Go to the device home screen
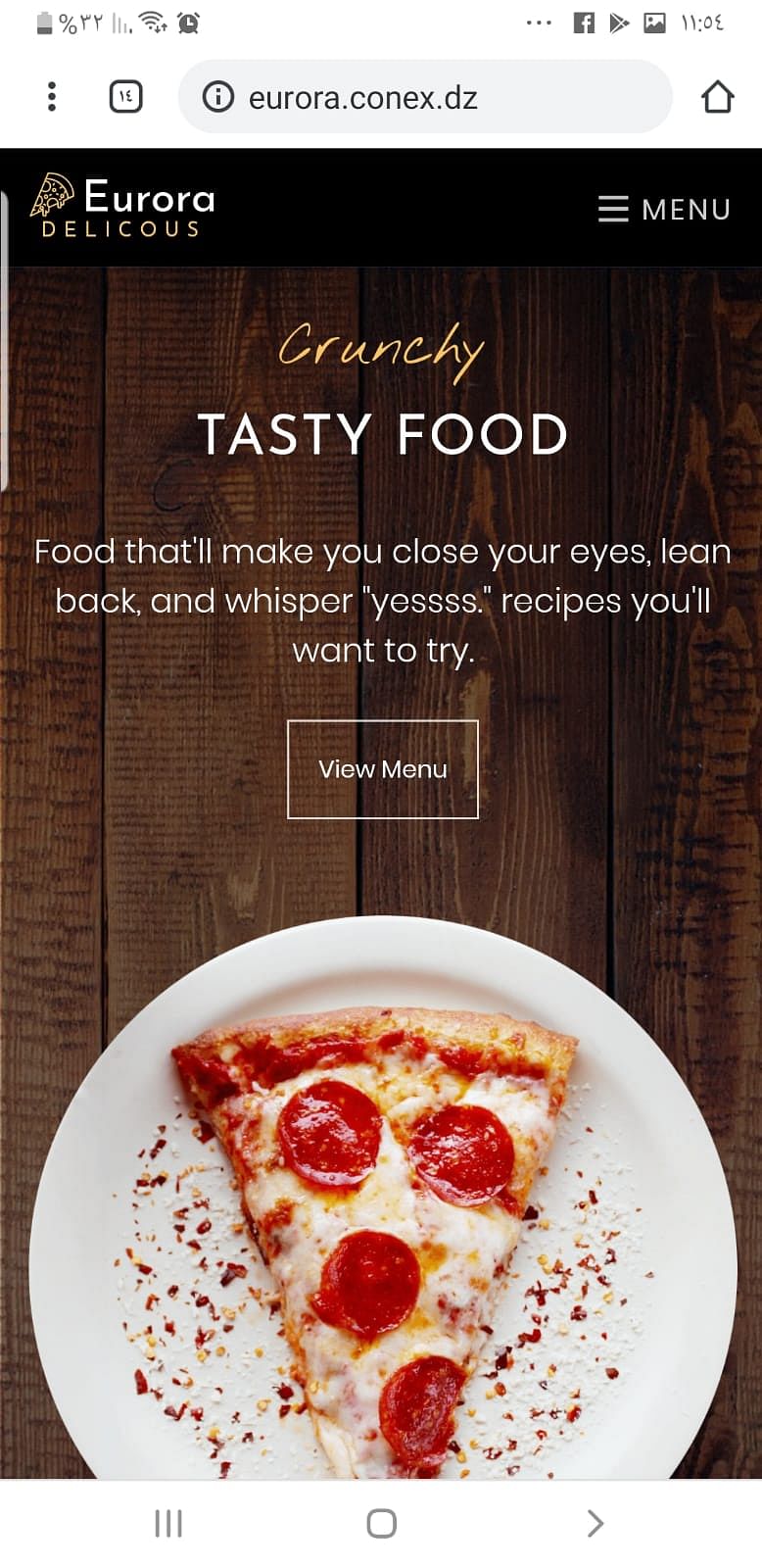Screen dimensions: 762x1568 381,1523
